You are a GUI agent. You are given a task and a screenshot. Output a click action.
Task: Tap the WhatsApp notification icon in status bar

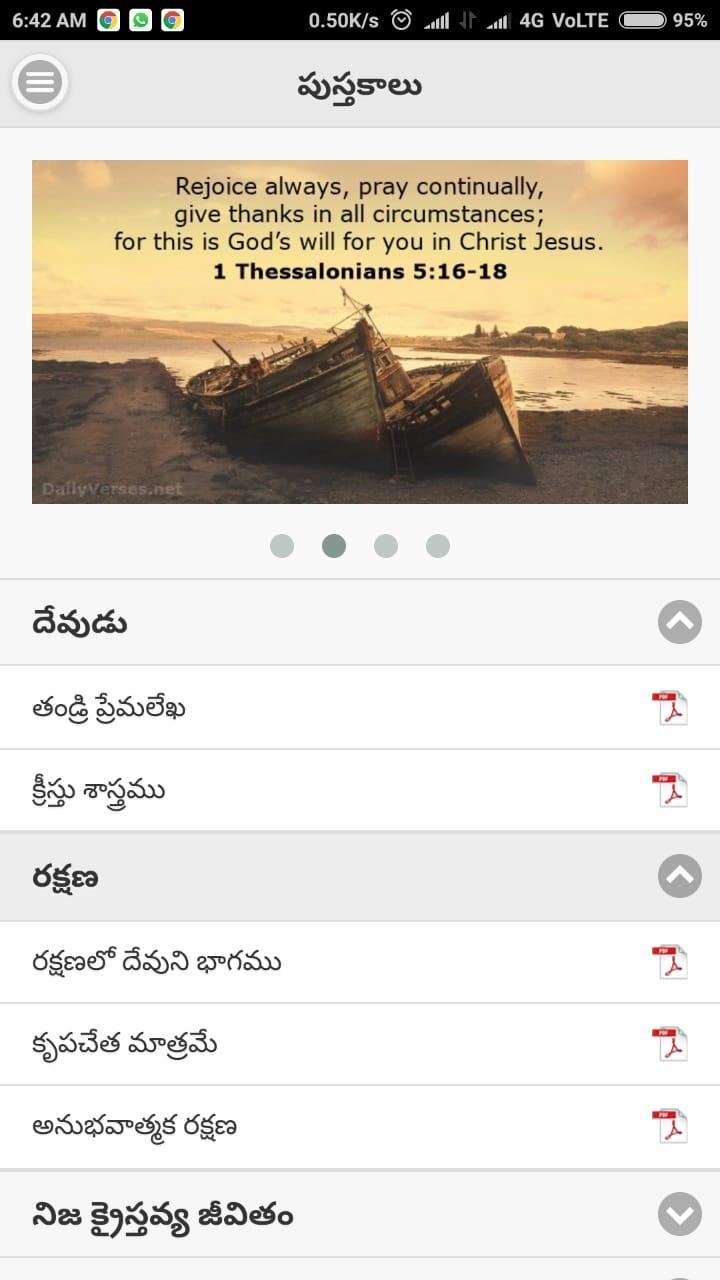pos(139,17)
